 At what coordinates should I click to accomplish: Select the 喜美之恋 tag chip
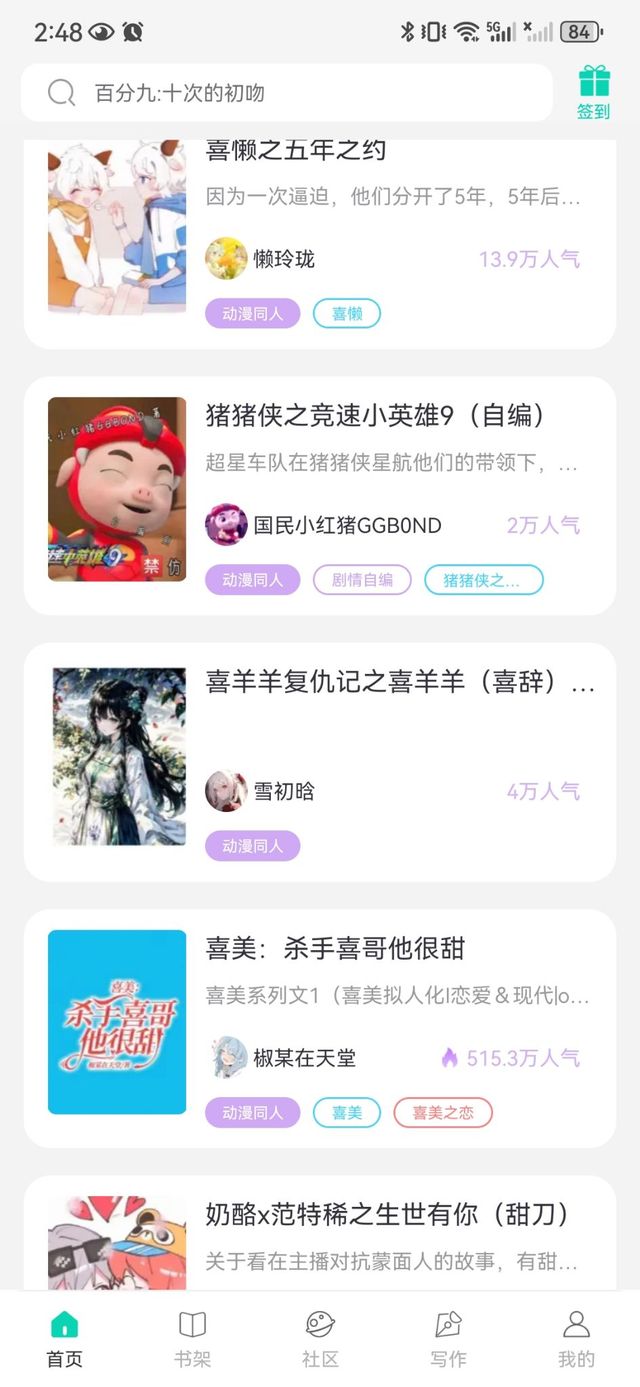[442, 1112]
